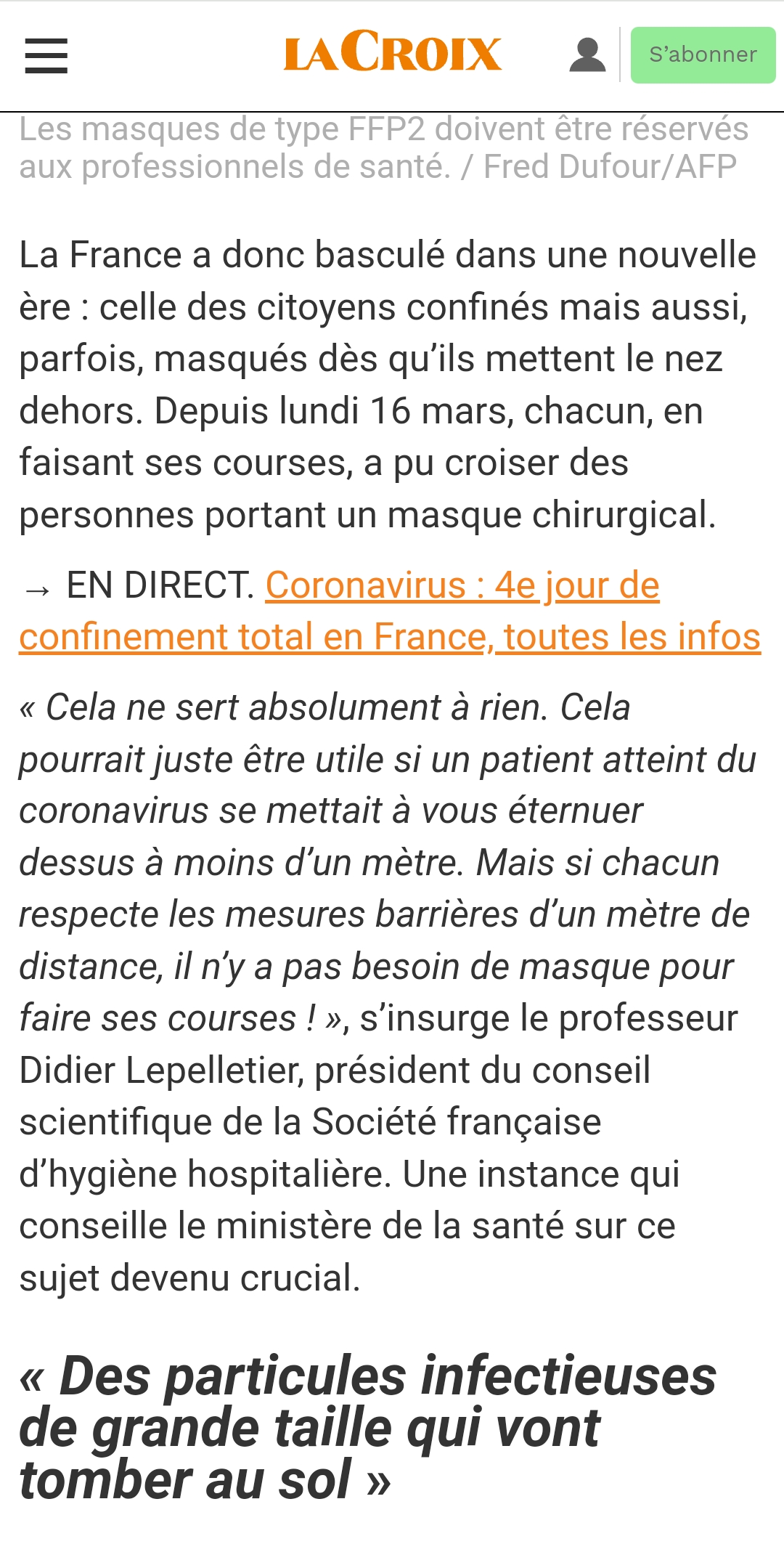
Task: Open the hamburger navigation menu
Action: [x=46, y=56]
